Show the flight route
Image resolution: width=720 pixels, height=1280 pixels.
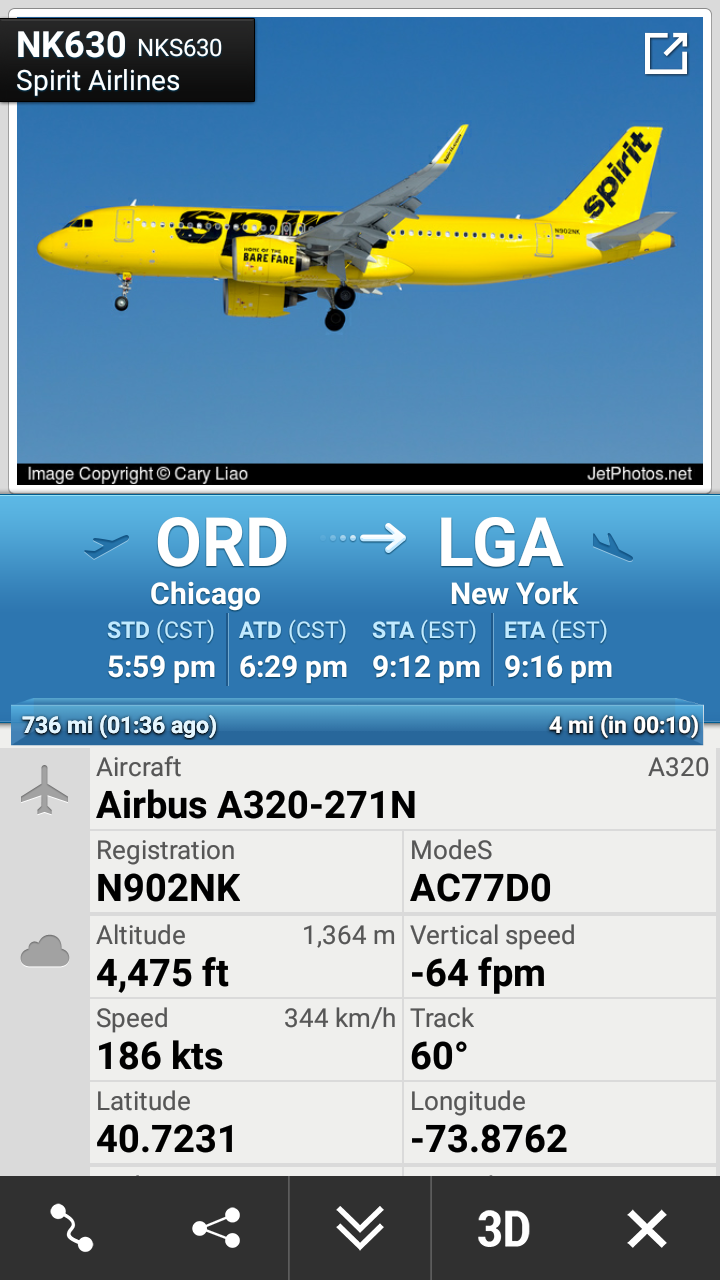72,1228
